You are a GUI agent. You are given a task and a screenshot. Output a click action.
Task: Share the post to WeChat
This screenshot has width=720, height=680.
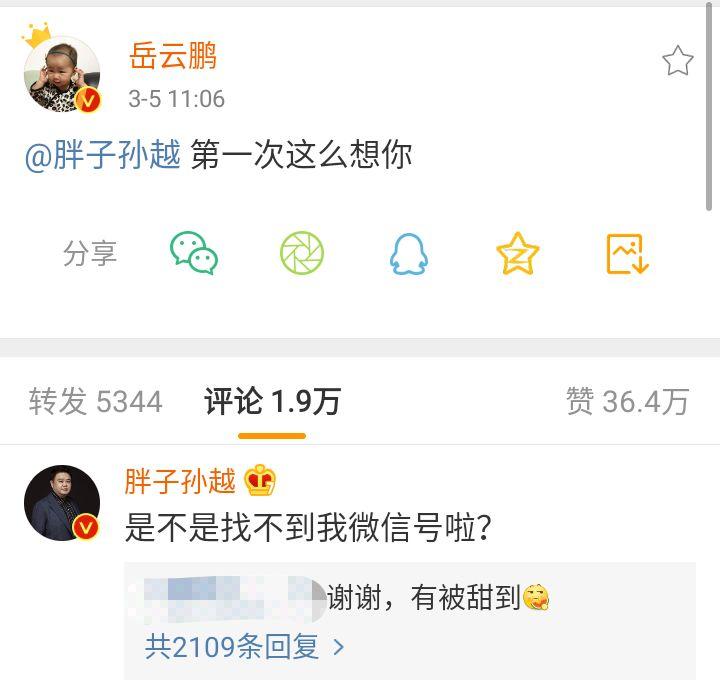194,253
